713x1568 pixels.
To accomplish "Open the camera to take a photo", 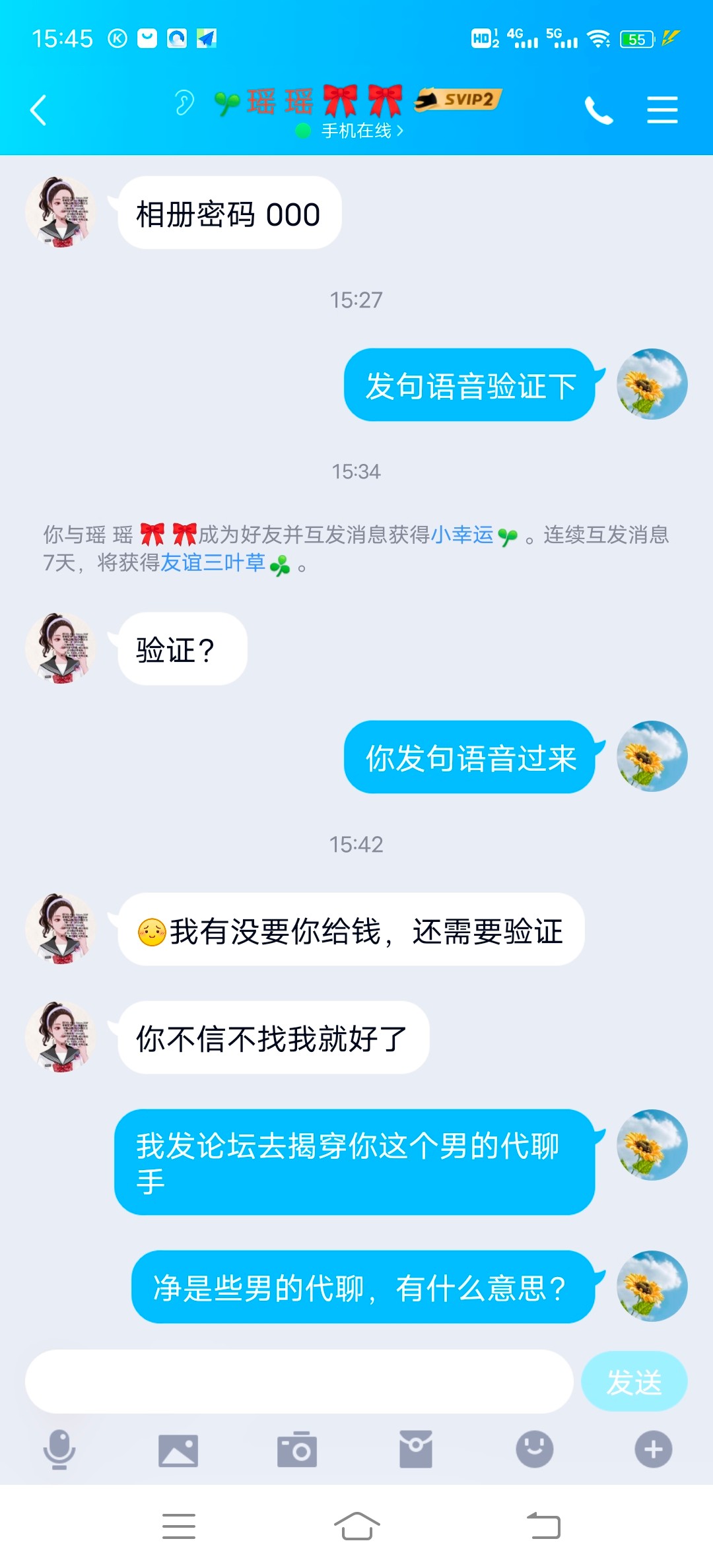I will (297, 1450).
